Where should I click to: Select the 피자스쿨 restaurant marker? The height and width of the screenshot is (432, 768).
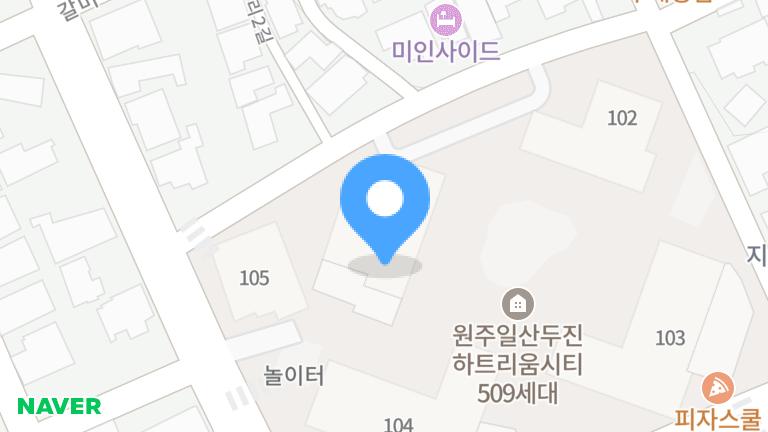pyautogui.click(x=718, y=386)
